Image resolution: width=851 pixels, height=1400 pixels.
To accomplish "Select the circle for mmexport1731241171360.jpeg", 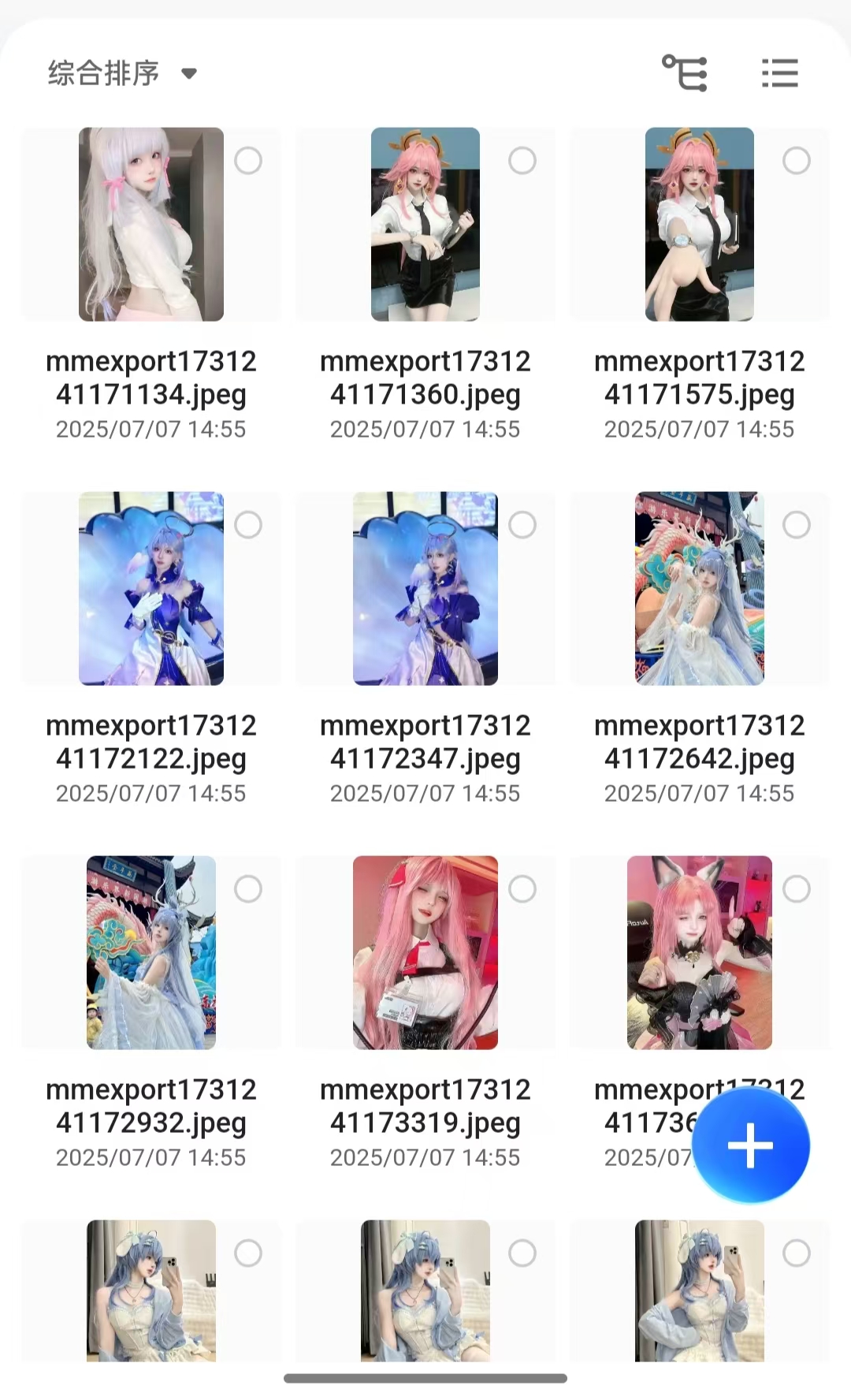I will coord(522,161).
